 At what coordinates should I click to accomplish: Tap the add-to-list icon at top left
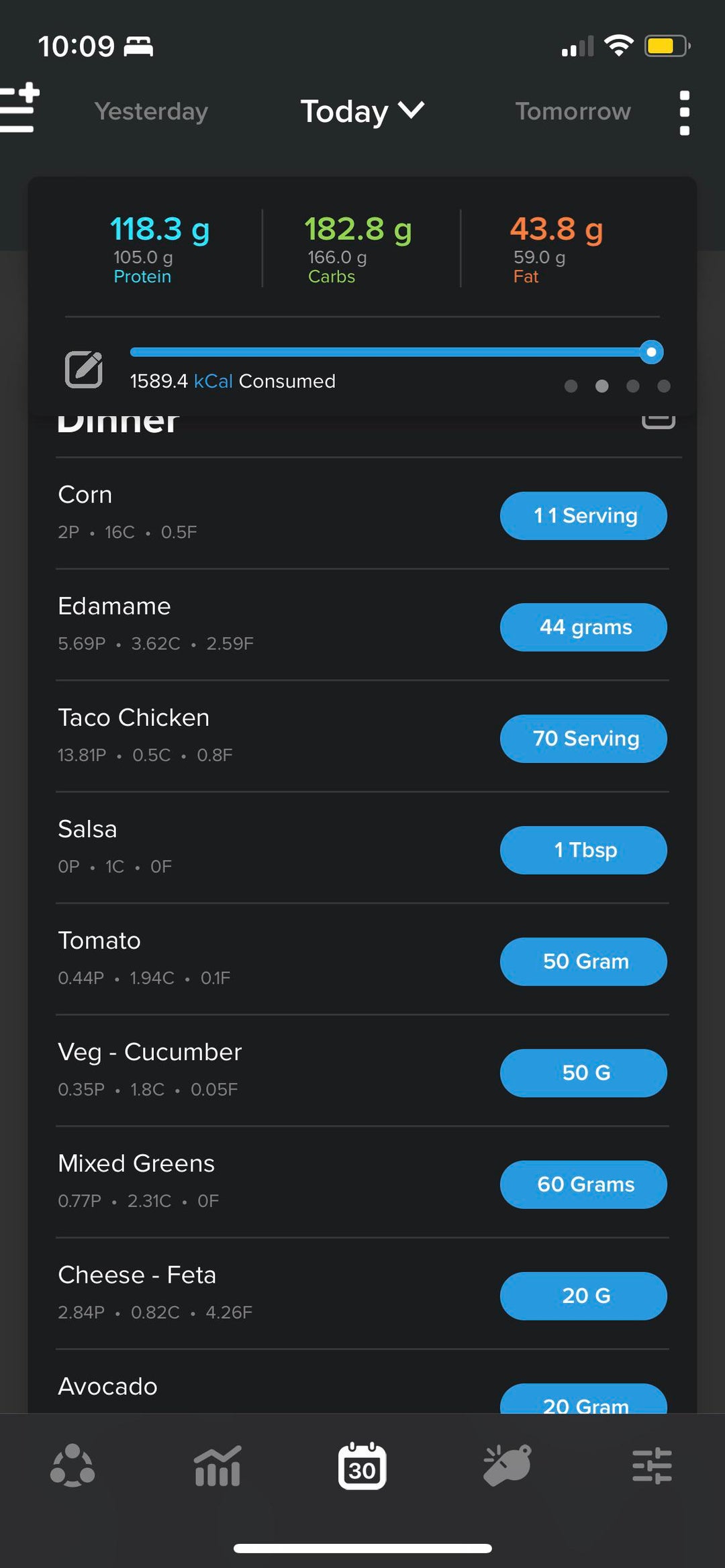pyautogui.click(x=19, y=108)
